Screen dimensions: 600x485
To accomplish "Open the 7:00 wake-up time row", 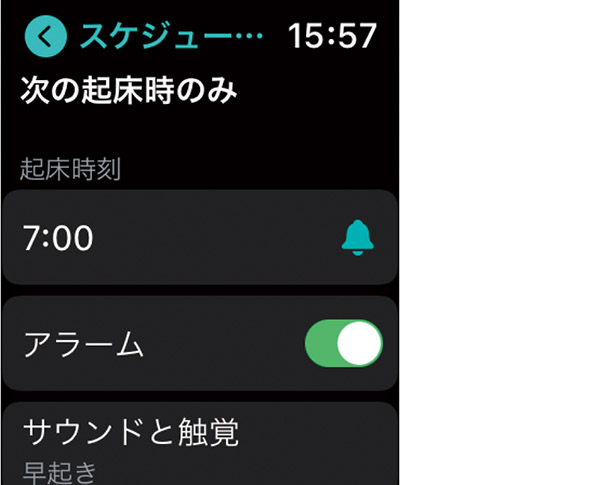I will 198,238.
